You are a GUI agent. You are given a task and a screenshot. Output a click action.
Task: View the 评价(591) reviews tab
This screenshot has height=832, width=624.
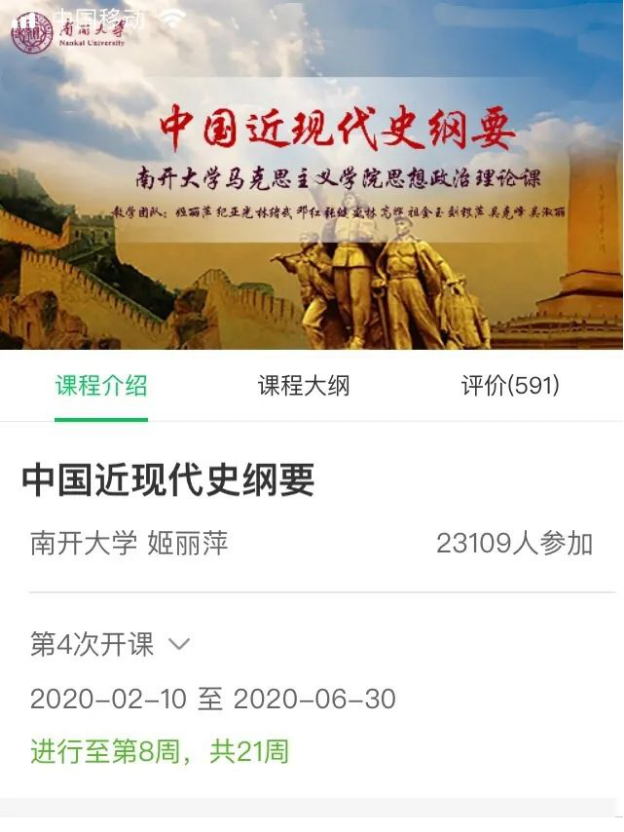tap(510, 386)
